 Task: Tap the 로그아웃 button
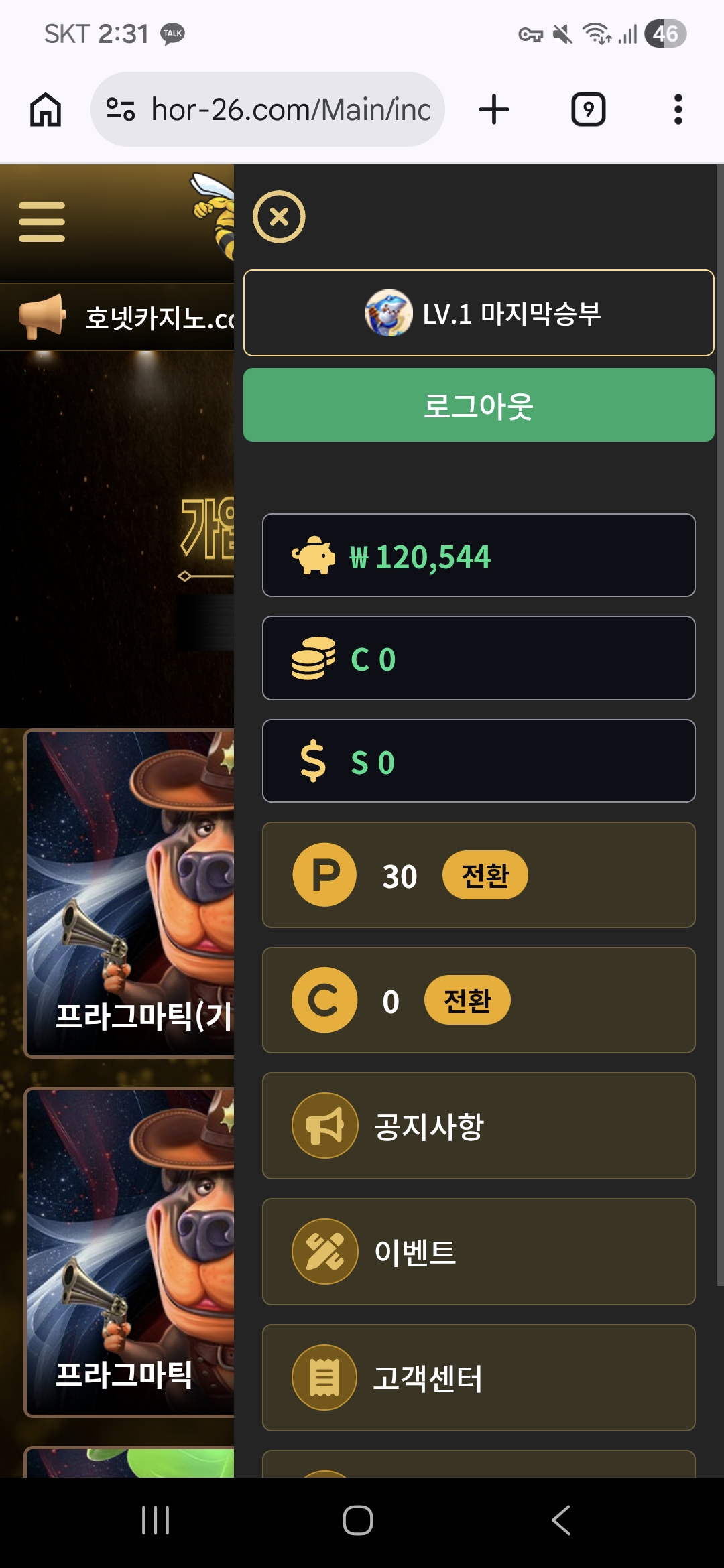click(479, 405)
